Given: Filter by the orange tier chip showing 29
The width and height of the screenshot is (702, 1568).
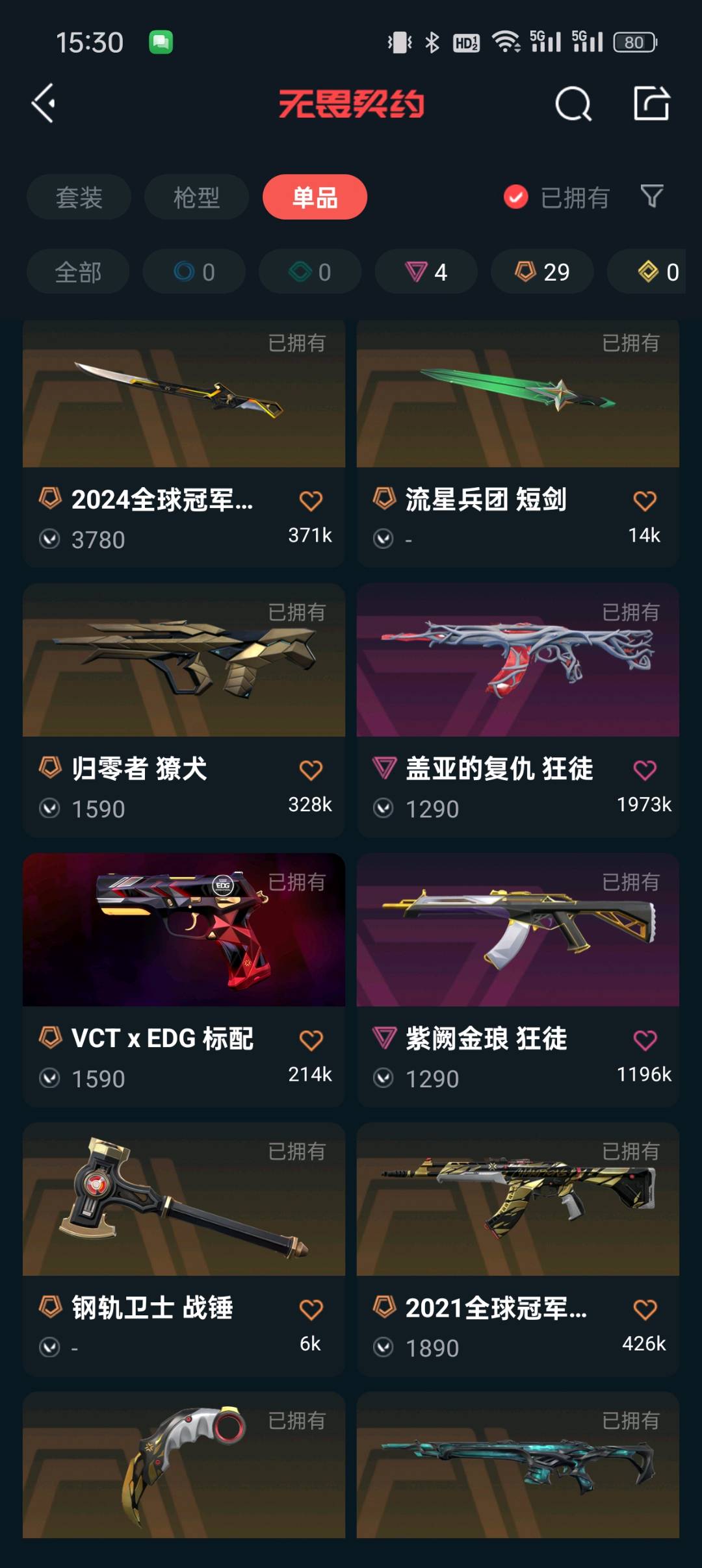Looking at the screenshot, I should (541, 272).
